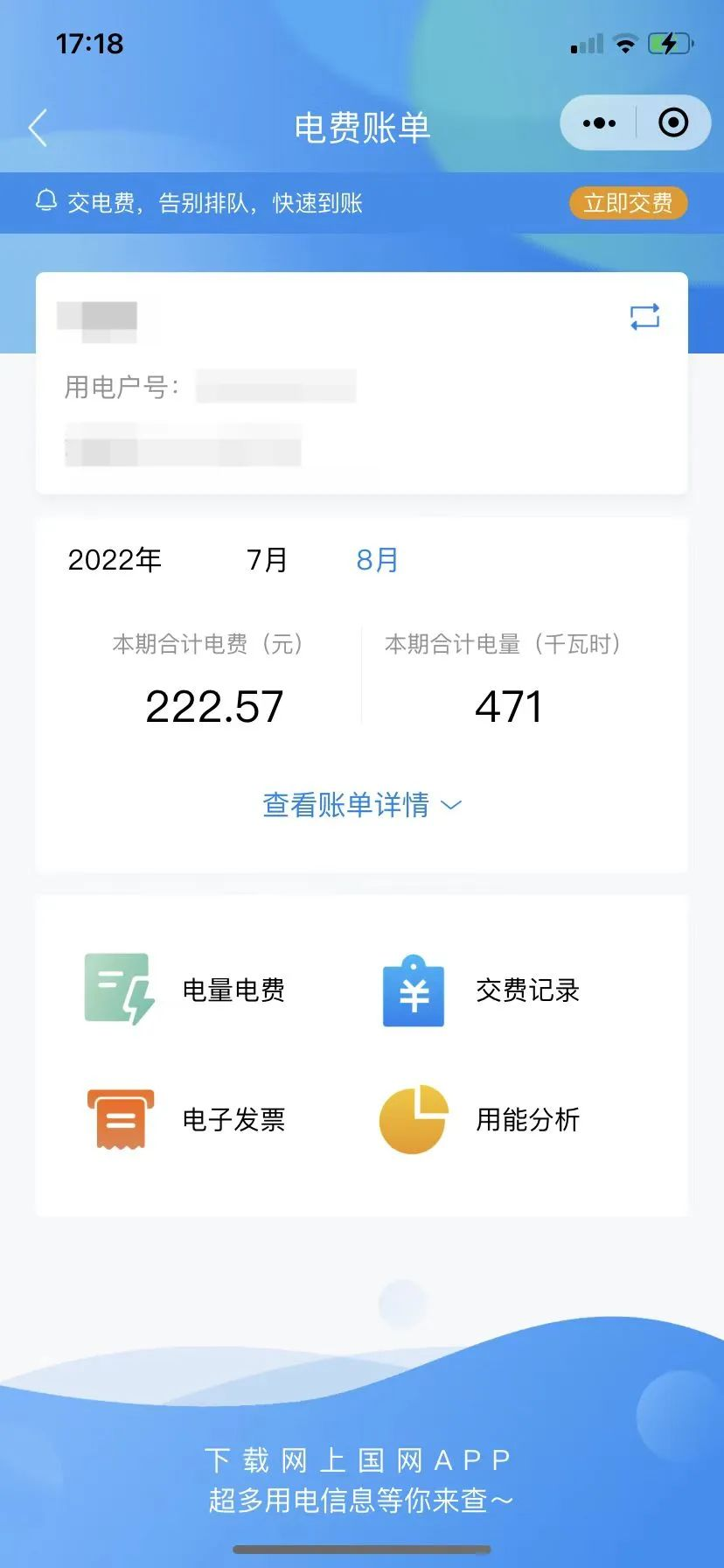
Task: Open 用能分析 energy usage analysis
Action: (x=481, y=1119)
